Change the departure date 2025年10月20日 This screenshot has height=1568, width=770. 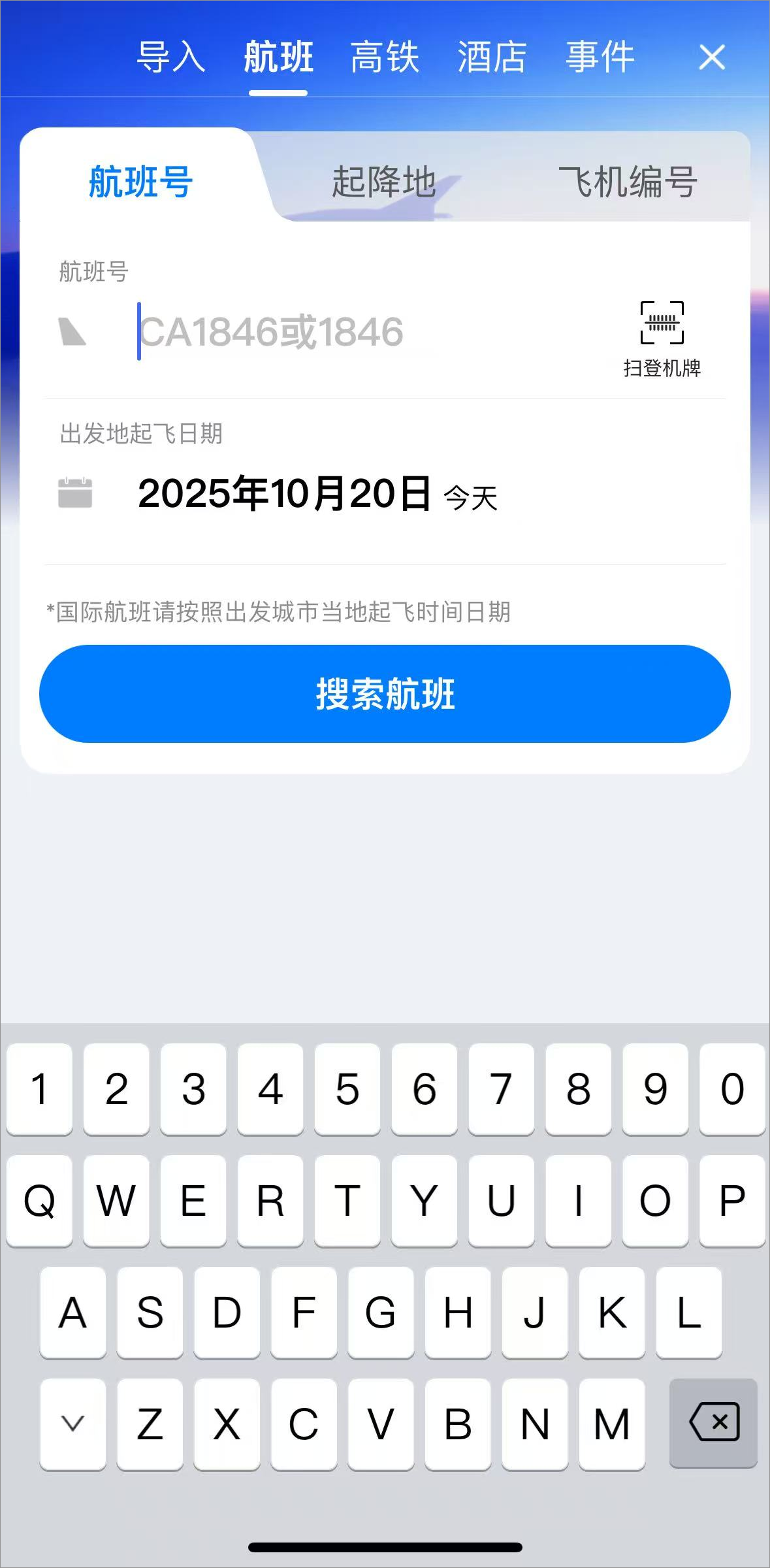(285, 494)
